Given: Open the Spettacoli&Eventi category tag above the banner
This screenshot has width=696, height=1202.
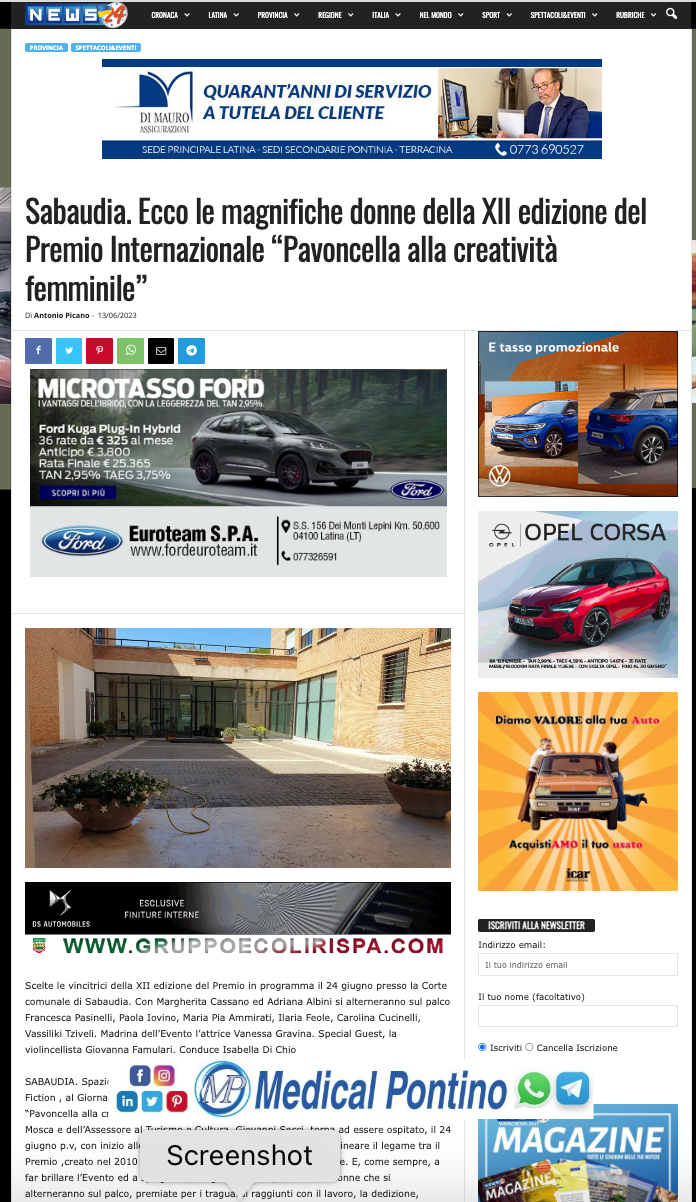Looking at the screenshot, I should pyautogui.click(x=106, y=47).
